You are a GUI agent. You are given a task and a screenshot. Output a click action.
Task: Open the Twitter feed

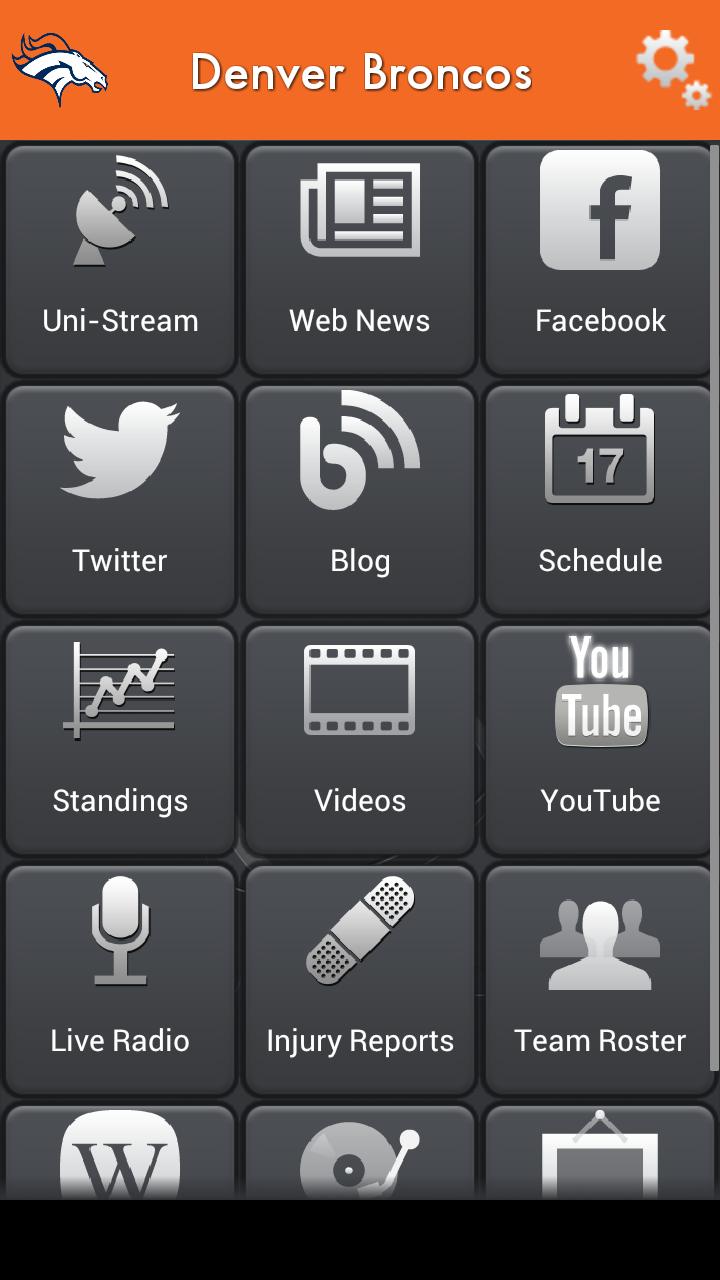[120, 500]
